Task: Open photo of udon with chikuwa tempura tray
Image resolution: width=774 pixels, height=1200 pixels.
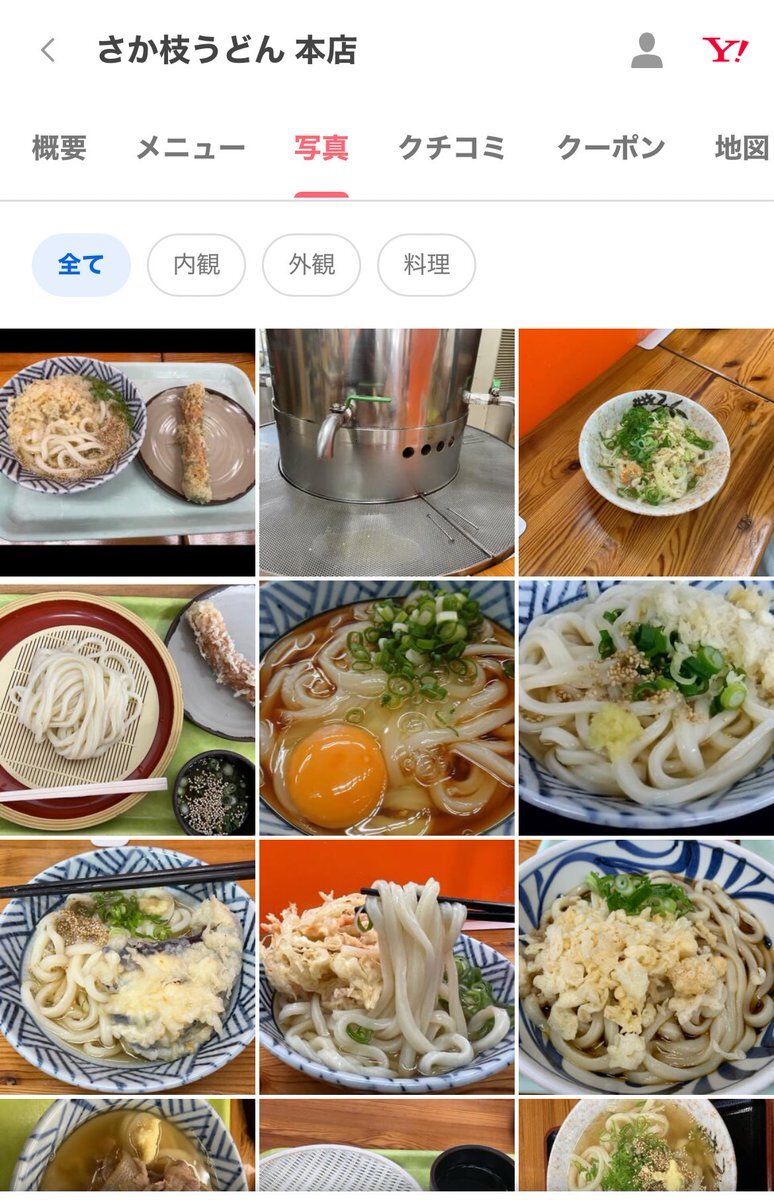Action: coord(127,452)
